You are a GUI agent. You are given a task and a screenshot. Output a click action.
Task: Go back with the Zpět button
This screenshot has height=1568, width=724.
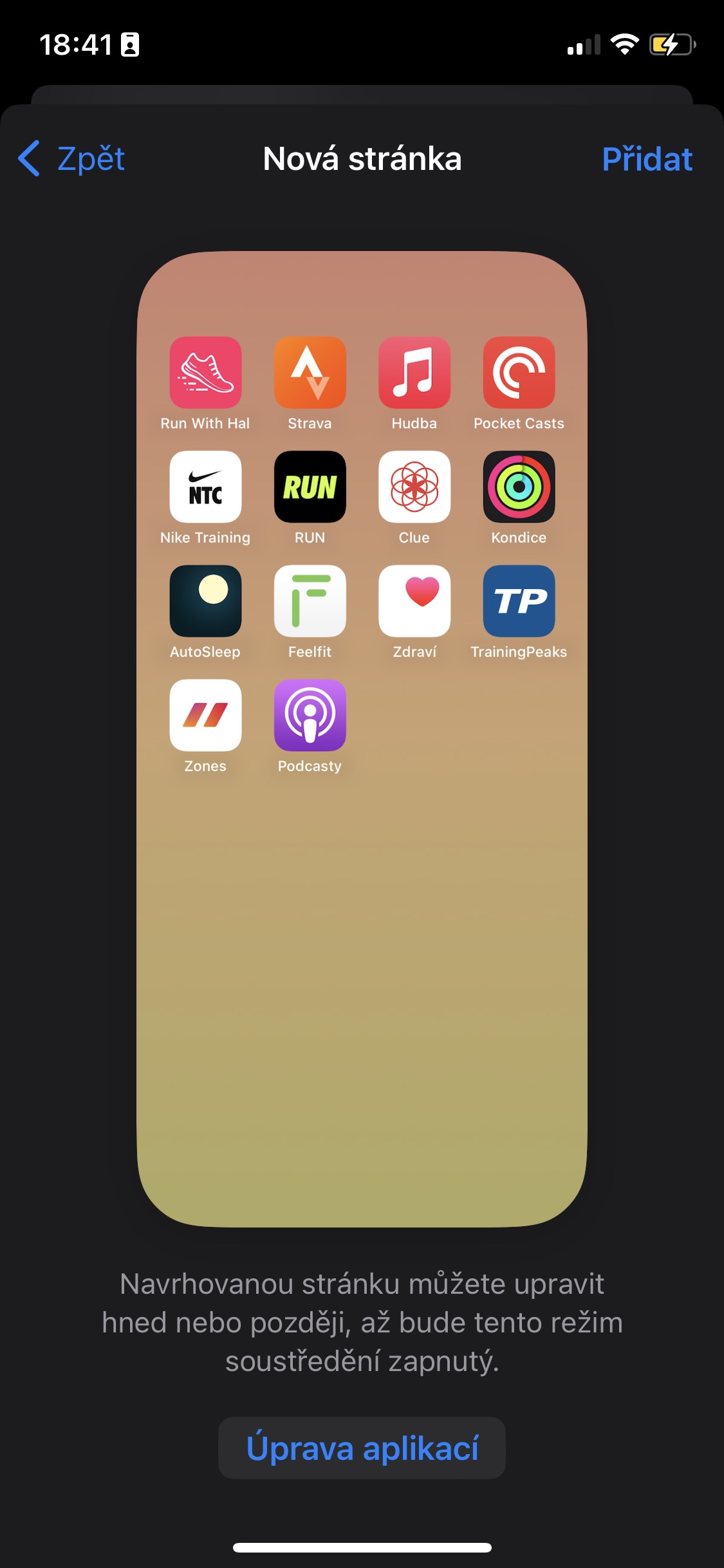tap(72, 159)
